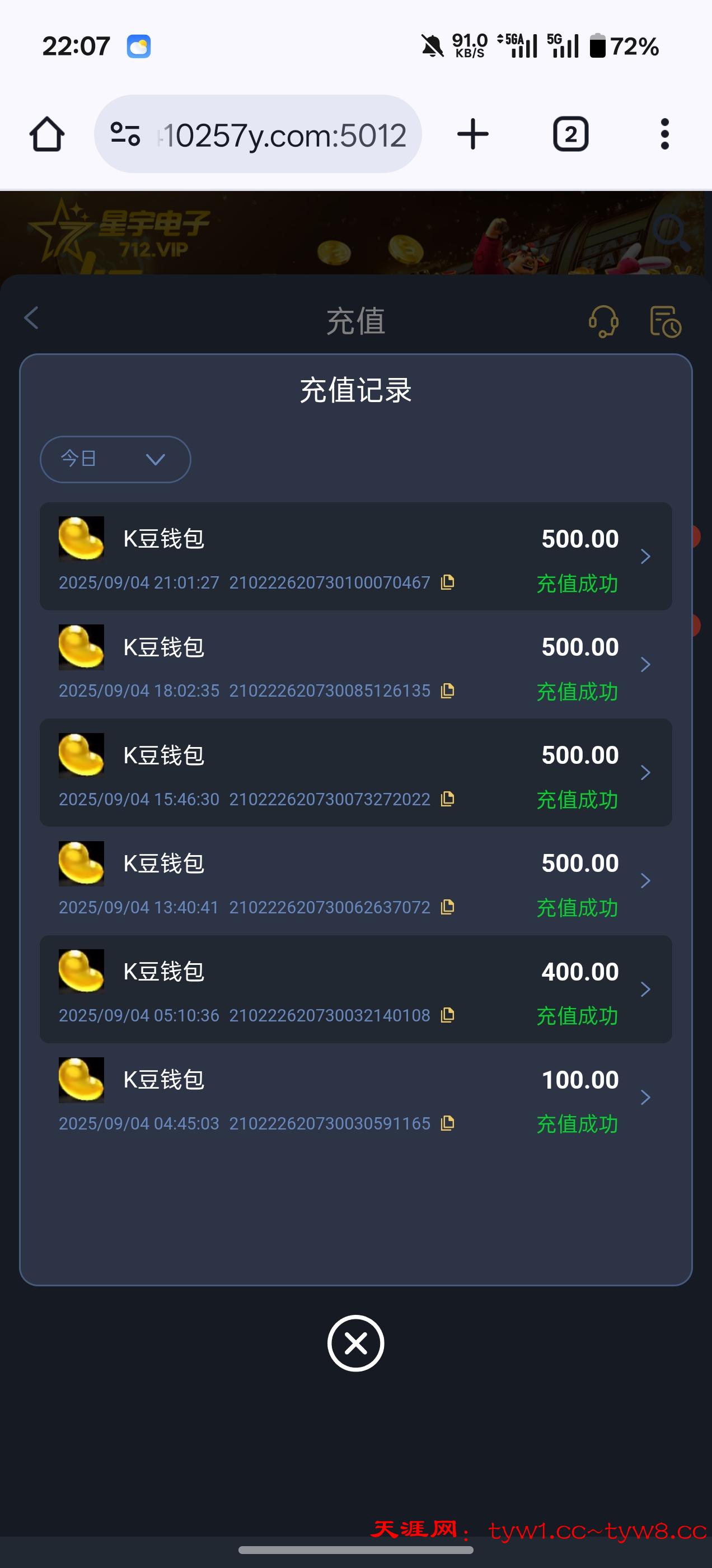Open the browser tab switcher
Image resolution: width=712 pixels, height=1568 pixels.
pos(570,134)
